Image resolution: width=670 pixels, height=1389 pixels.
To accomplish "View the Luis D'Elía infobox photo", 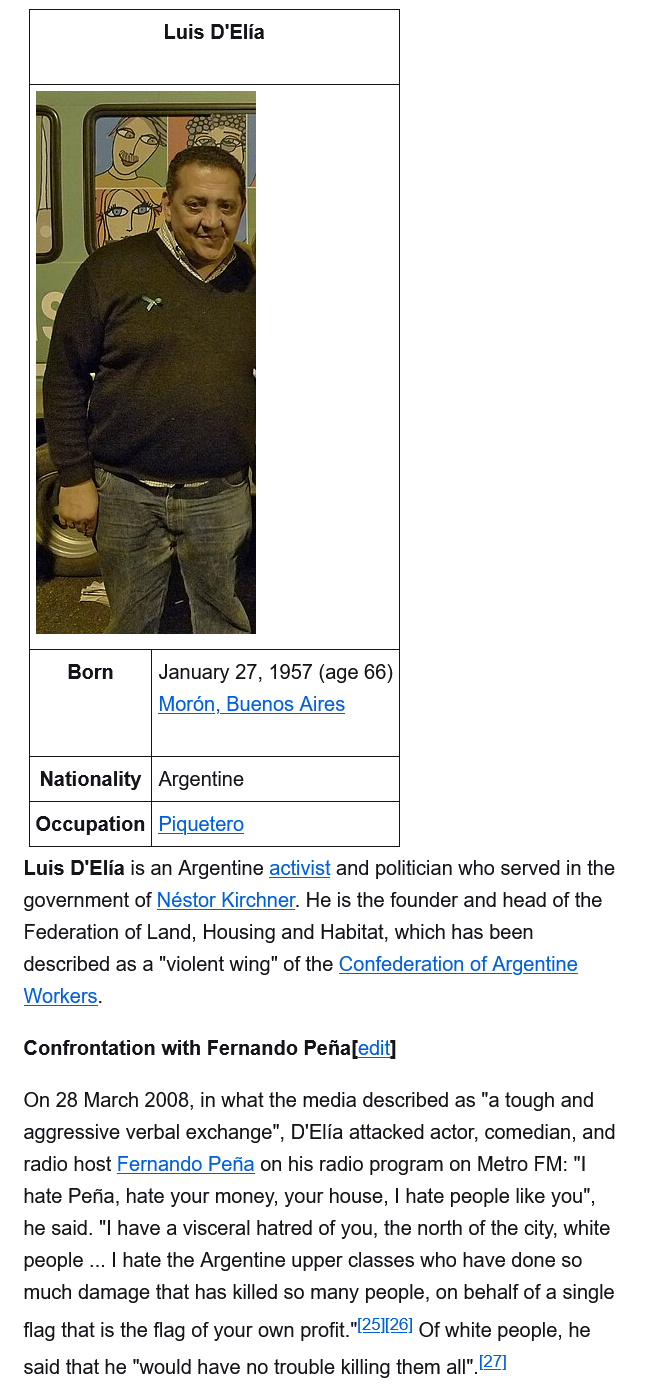I will 146,362.
